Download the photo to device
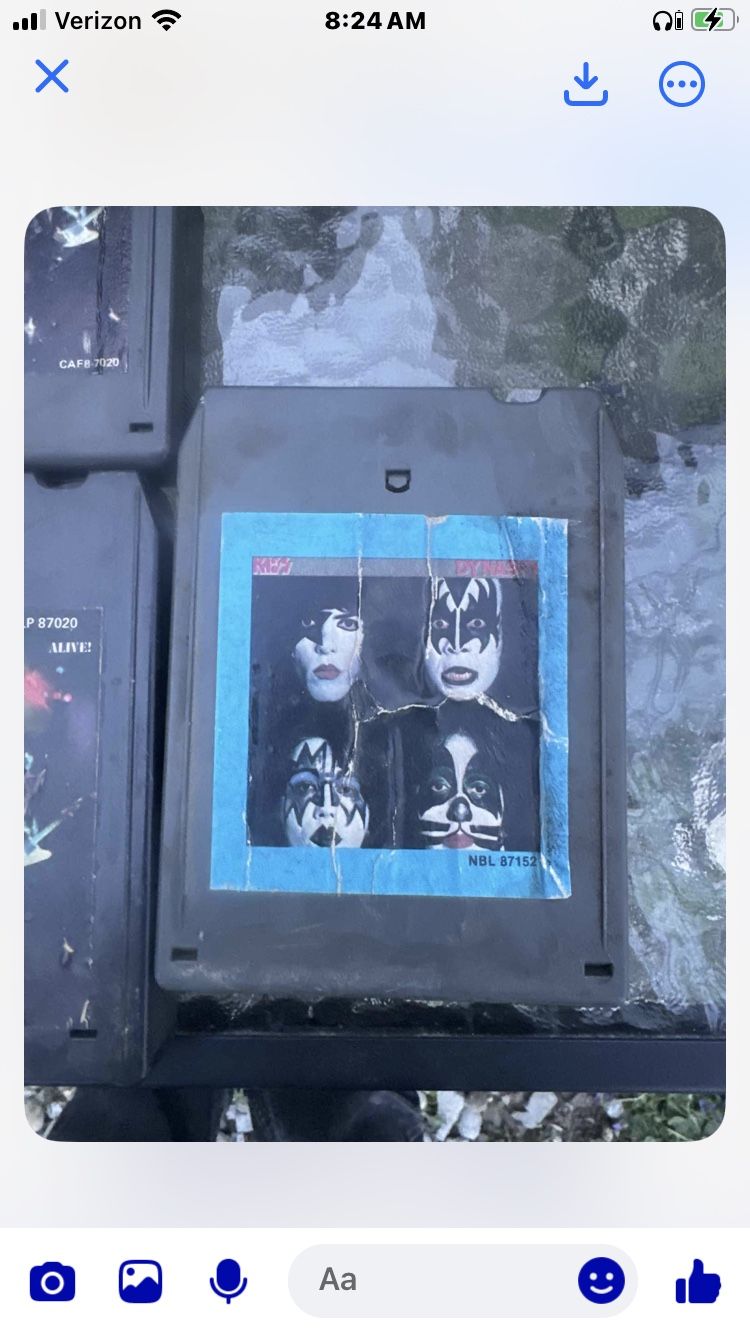 point(586,85)
